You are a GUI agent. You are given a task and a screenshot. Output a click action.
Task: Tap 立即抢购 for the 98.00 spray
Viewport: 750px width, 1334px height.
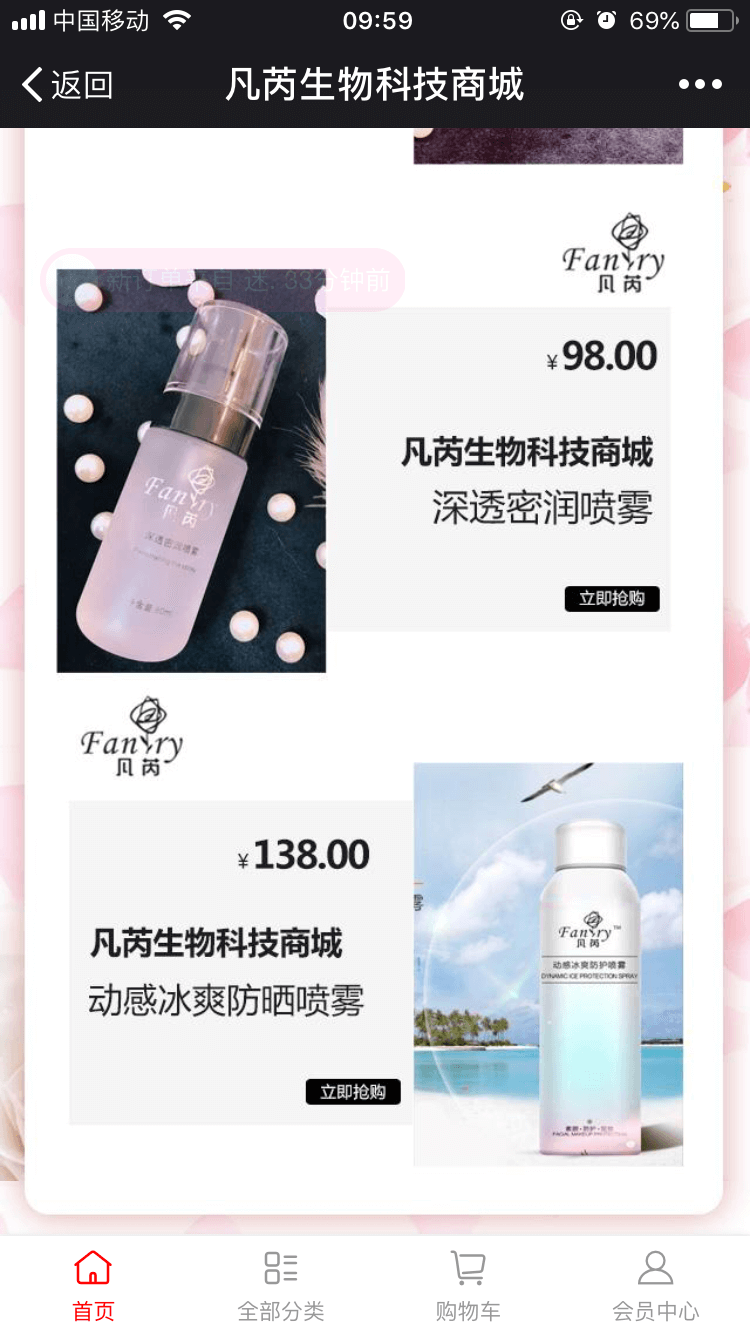tap(612, 598)
